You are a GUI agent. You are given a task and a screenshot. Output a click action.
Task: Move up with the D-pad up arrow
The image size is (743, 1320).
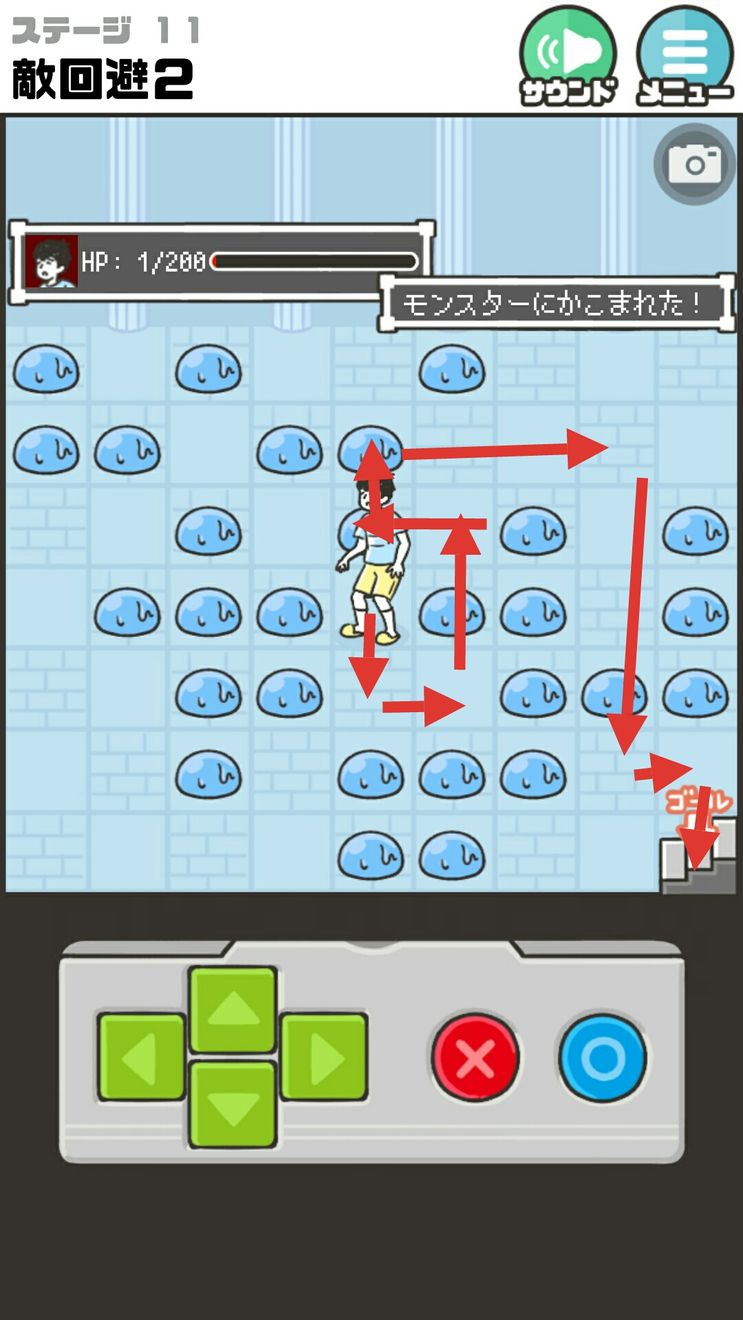[x=233, y=1009]
